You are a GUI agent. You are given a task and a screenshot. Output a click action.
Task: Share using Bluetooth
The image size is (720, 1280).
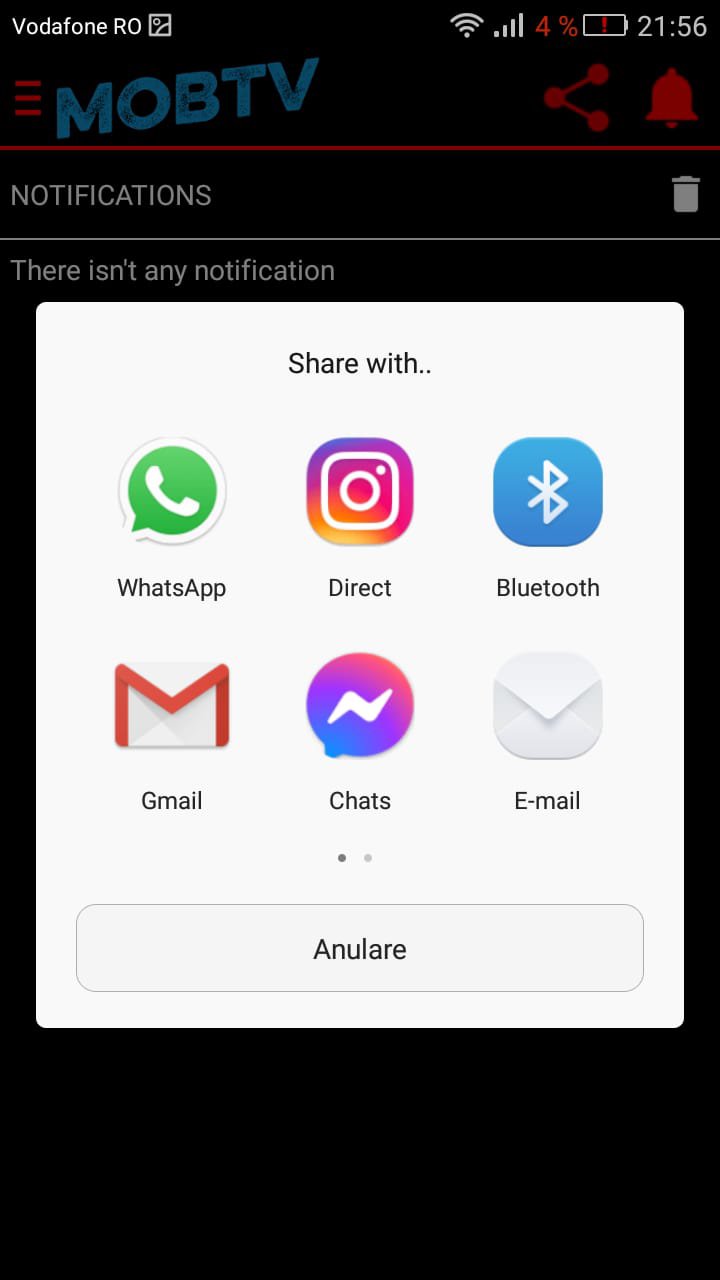(547, 491)
